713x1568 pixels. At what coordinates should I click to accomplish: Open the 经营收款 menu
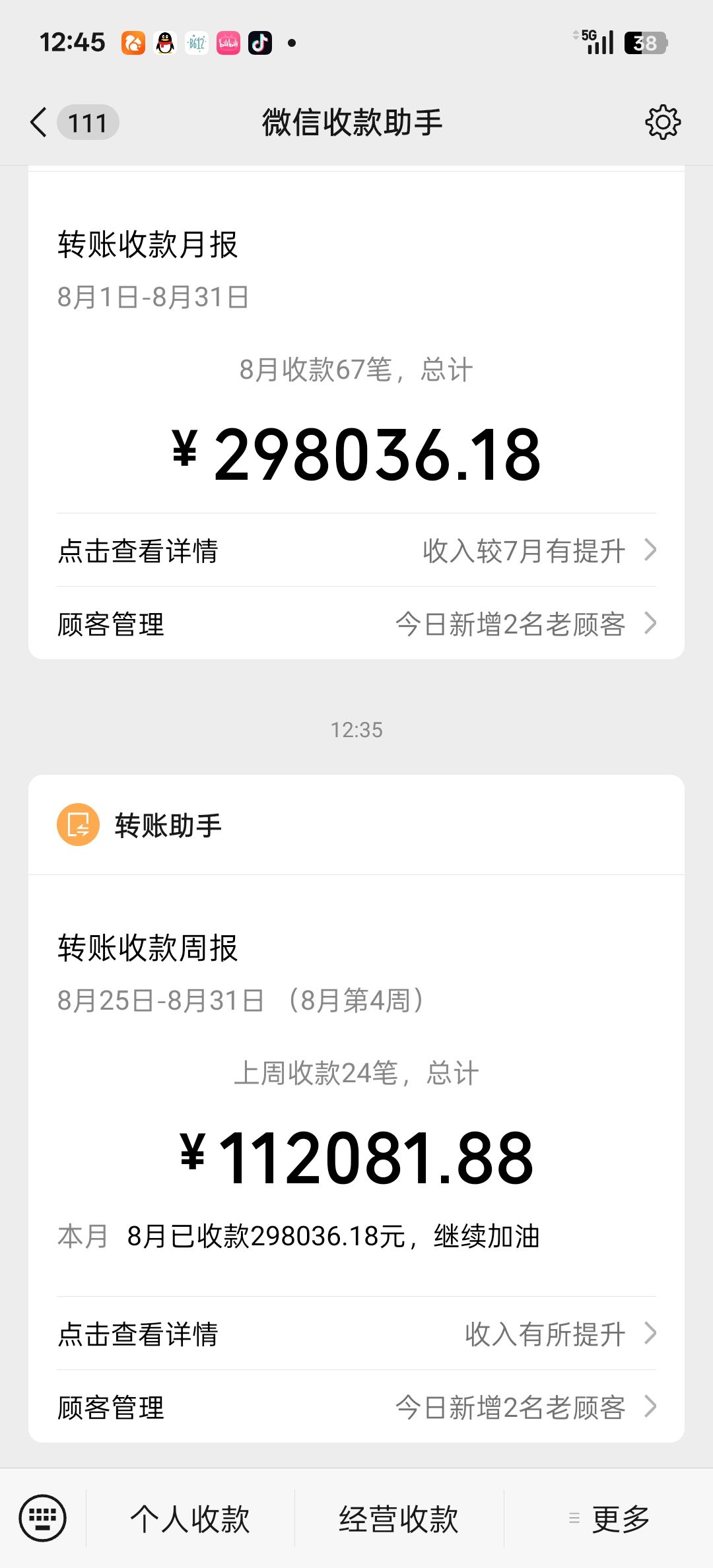point(399,1519)
